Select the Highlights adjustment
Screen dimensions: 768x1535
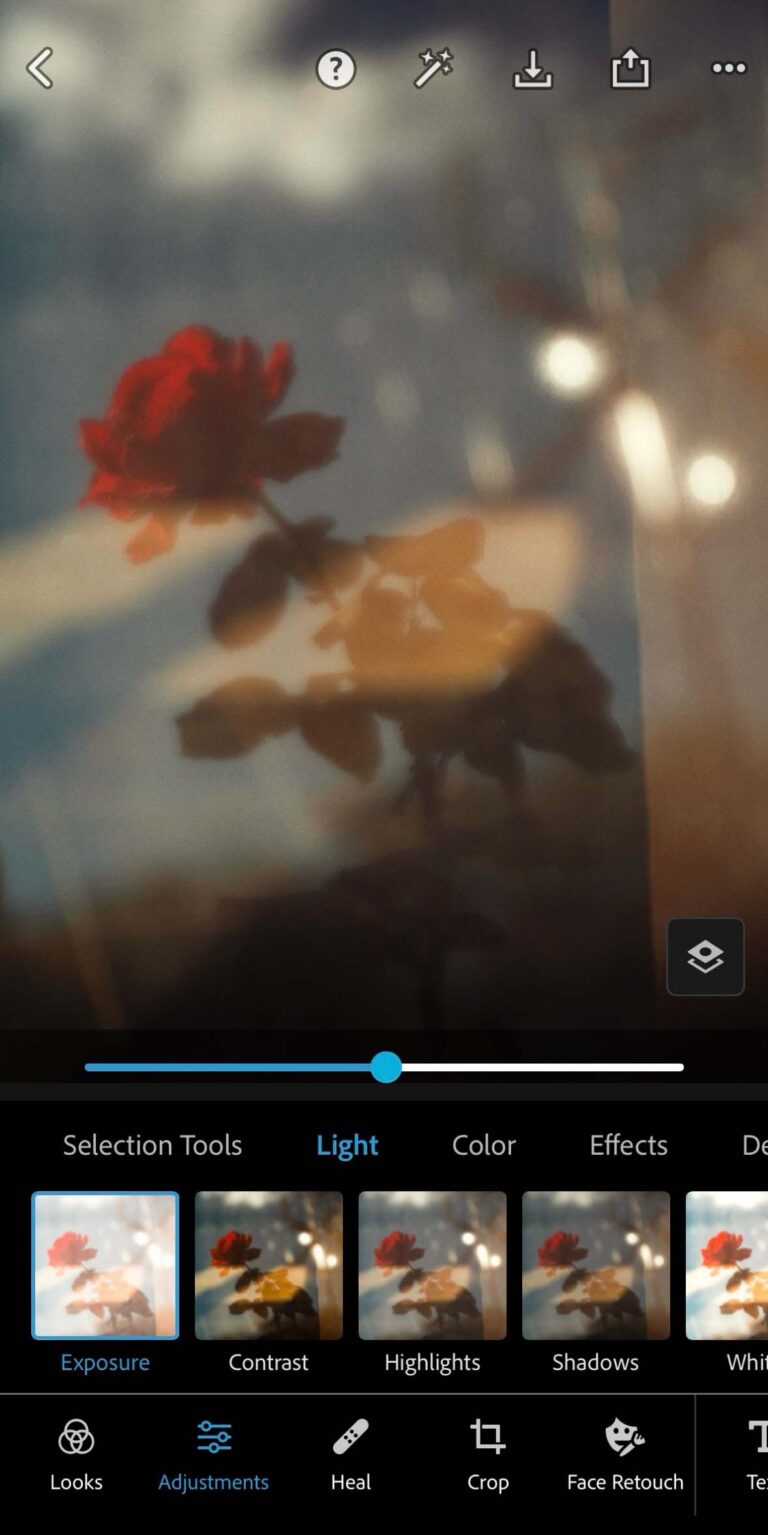pyautogui.click(x=432, y=1266)
